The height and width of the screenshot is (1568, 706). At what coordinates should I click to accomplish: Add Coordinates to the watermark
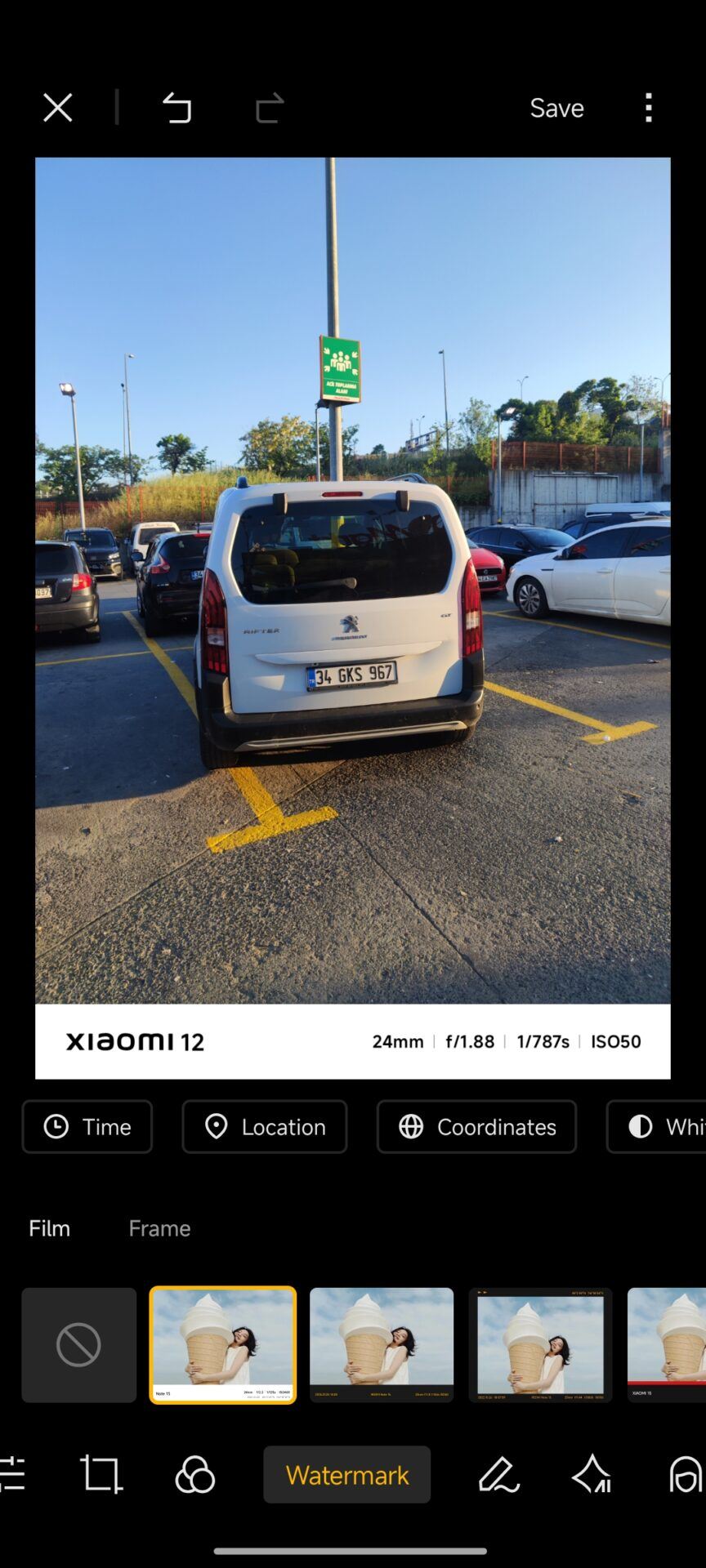pyautogui.click(x=476, y=1127)
